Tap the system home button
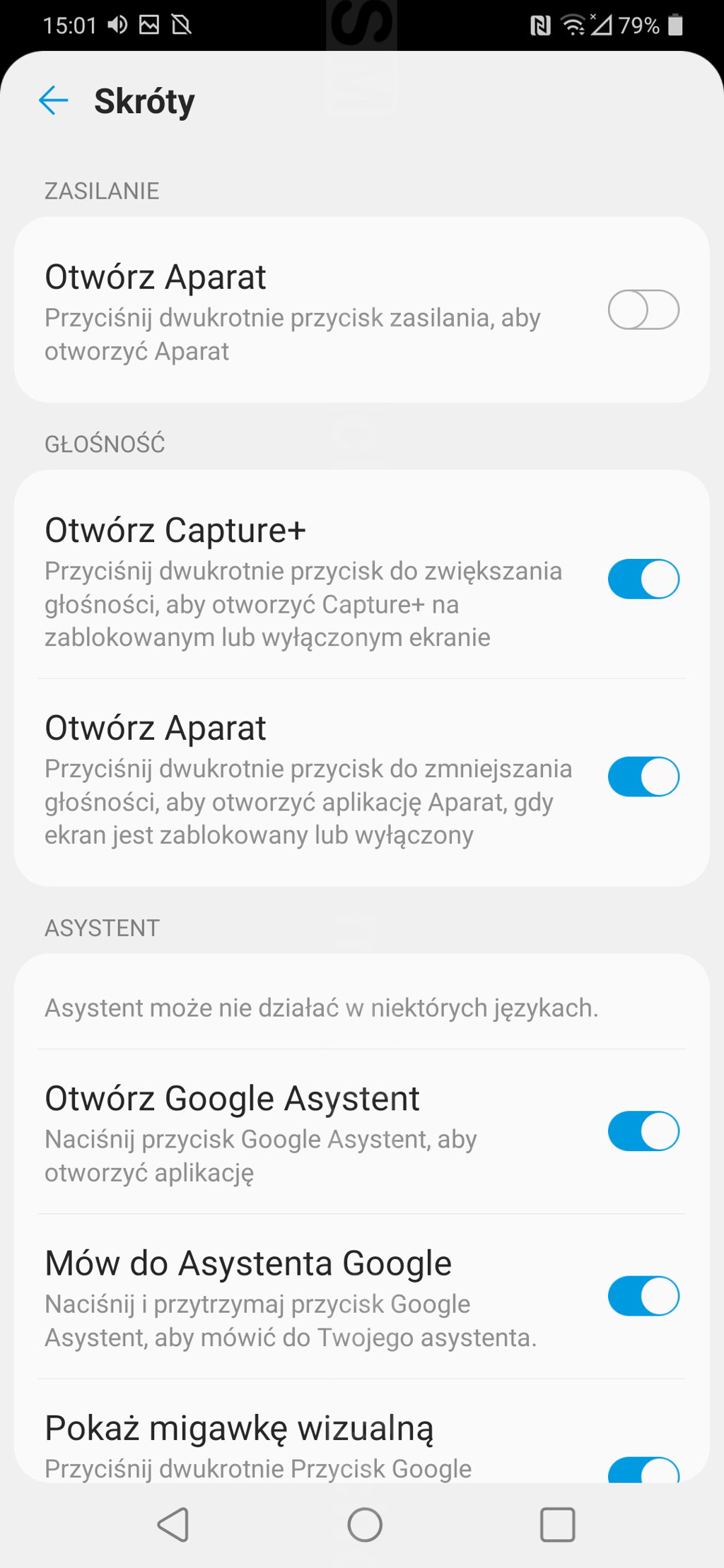 pos(365,1524)
